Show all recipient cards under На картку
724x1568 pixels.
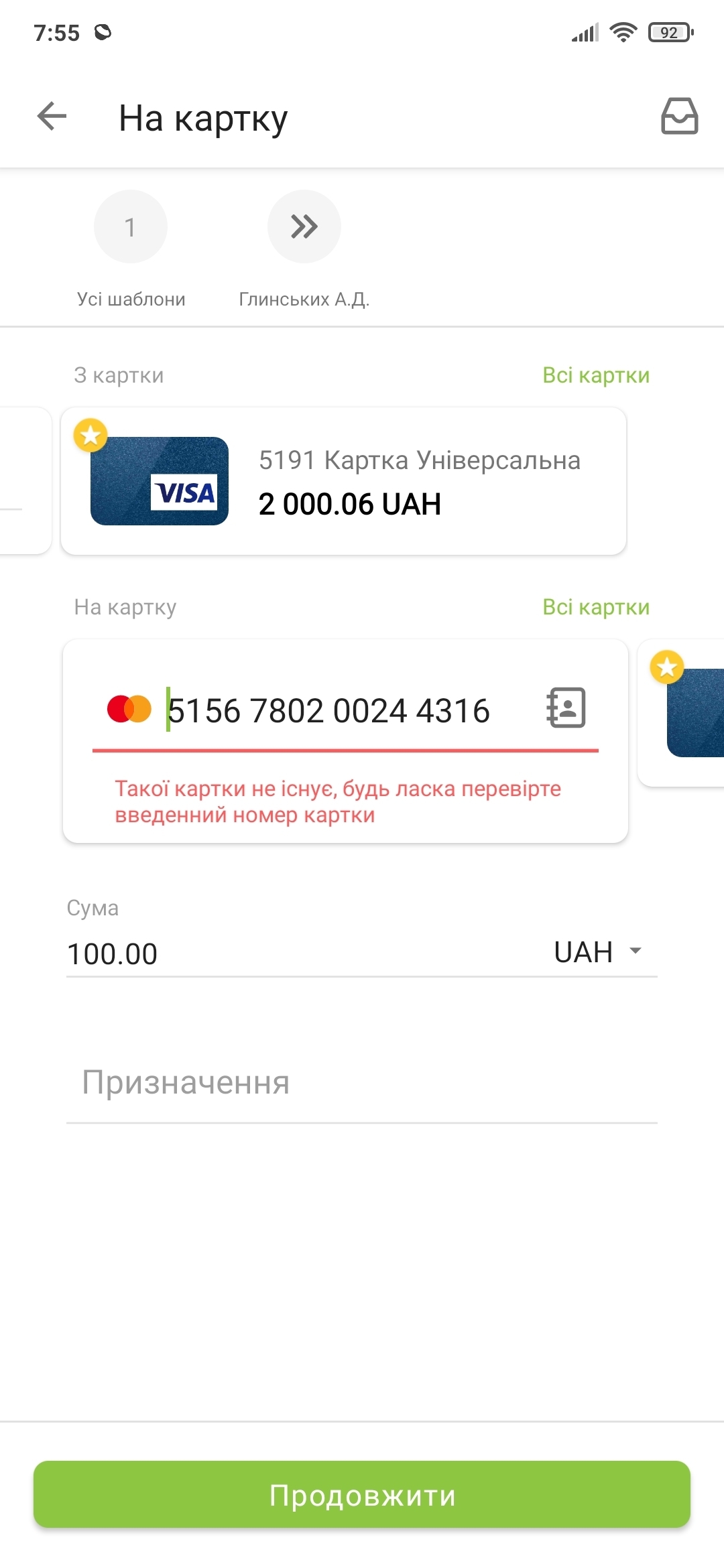tap(595, 607)
